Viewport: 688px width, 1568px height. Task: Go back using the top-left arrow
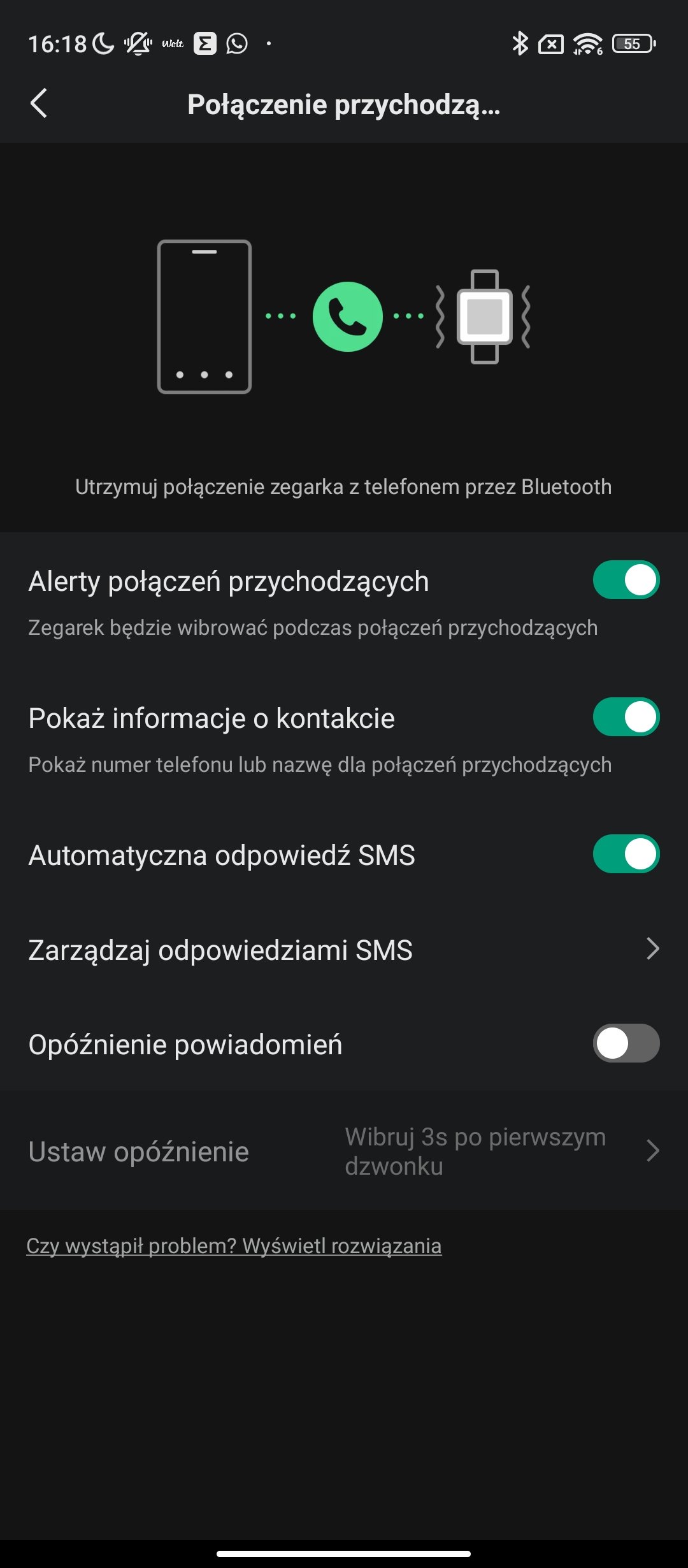point(39,103)
